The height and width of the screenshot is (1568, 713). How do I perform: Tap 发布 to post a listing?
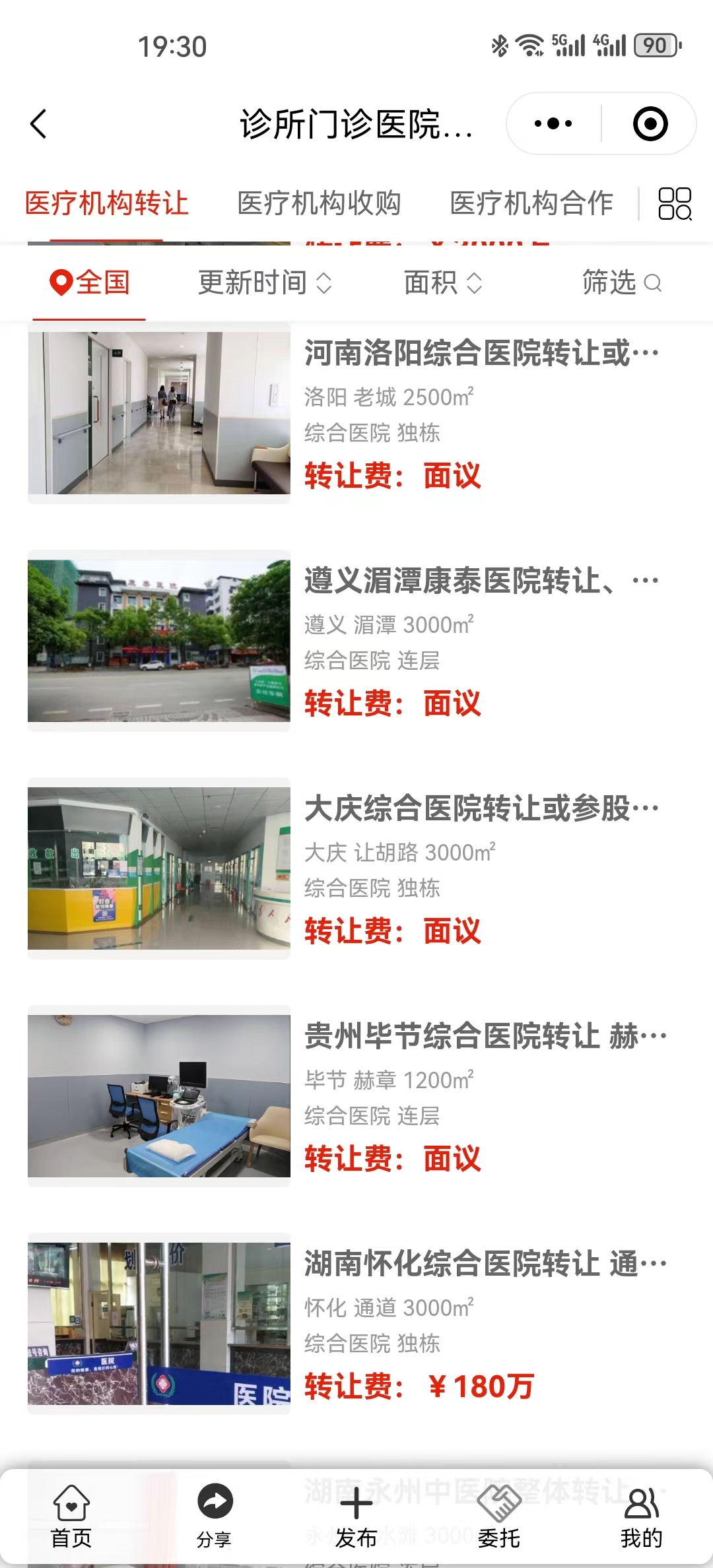tap(356, 1517)
